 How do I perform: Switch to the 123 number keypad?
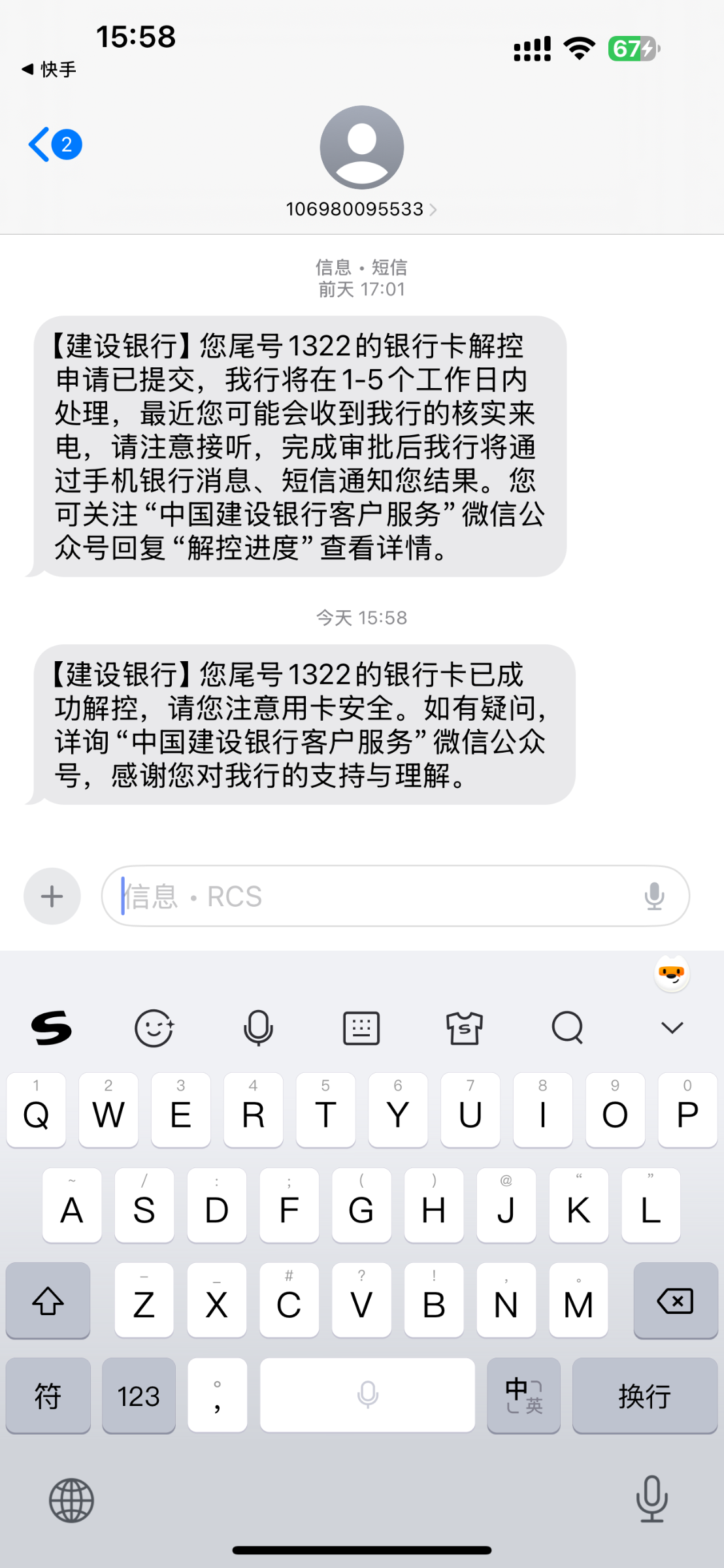click(139, 1396)
